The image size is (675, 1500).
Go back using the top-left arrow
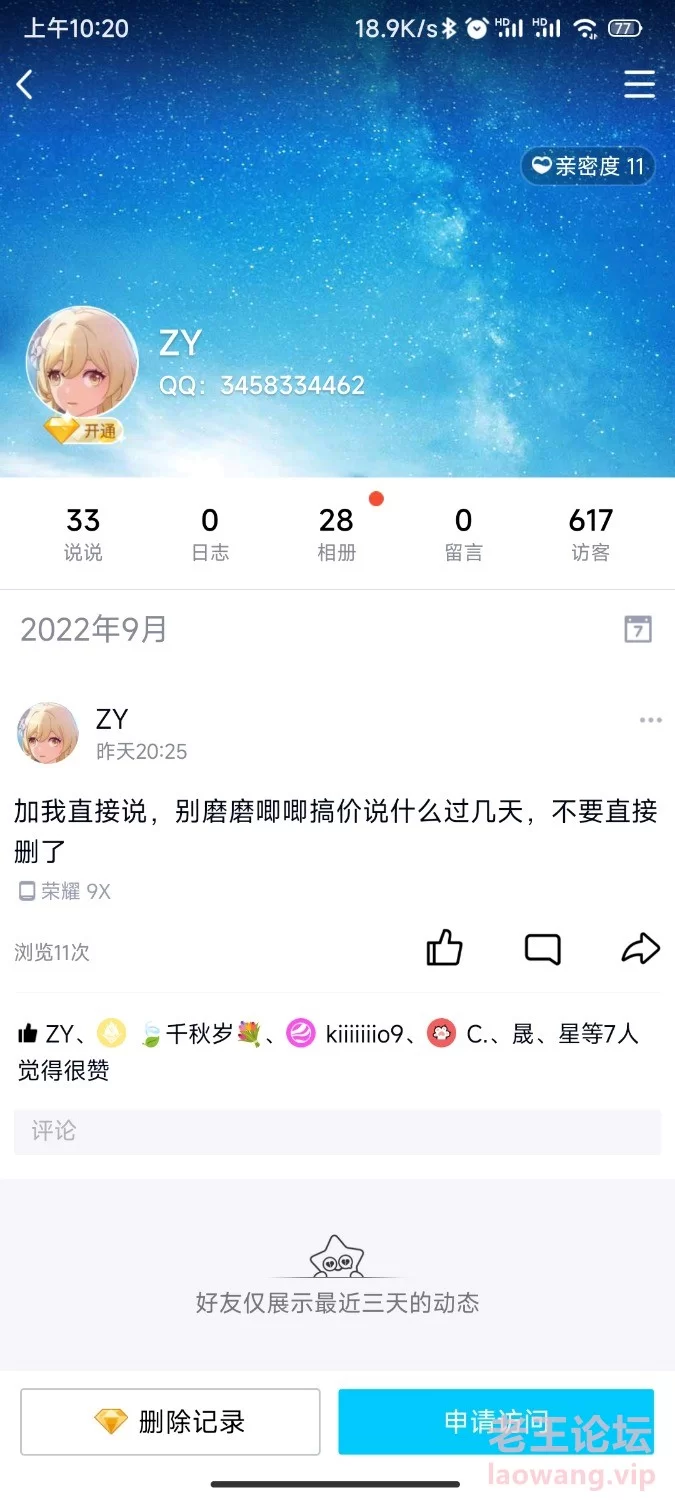(x=25, y=84)
